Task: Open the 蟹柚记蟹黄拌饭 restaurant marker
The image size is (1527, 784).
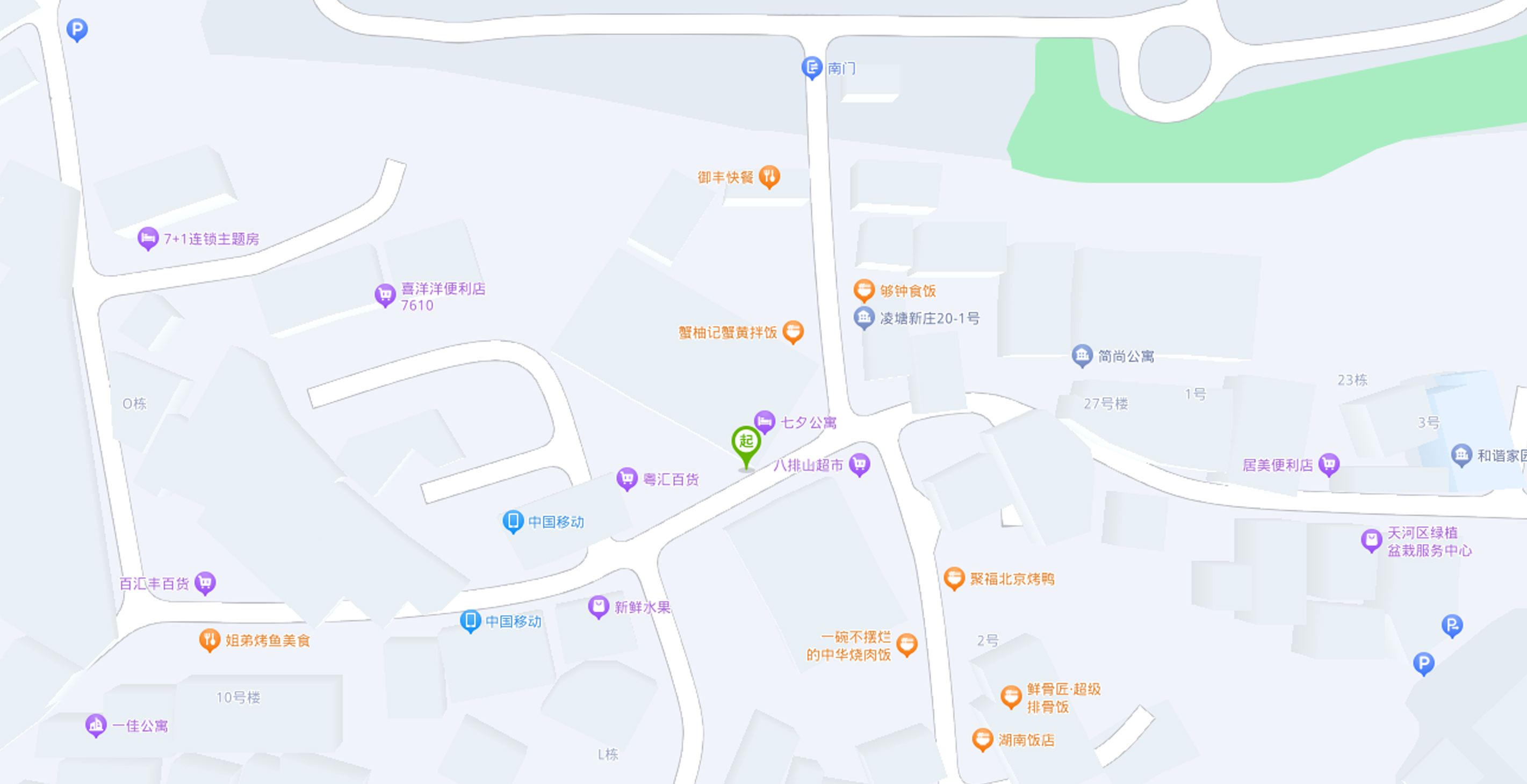Action: point(793,332)
